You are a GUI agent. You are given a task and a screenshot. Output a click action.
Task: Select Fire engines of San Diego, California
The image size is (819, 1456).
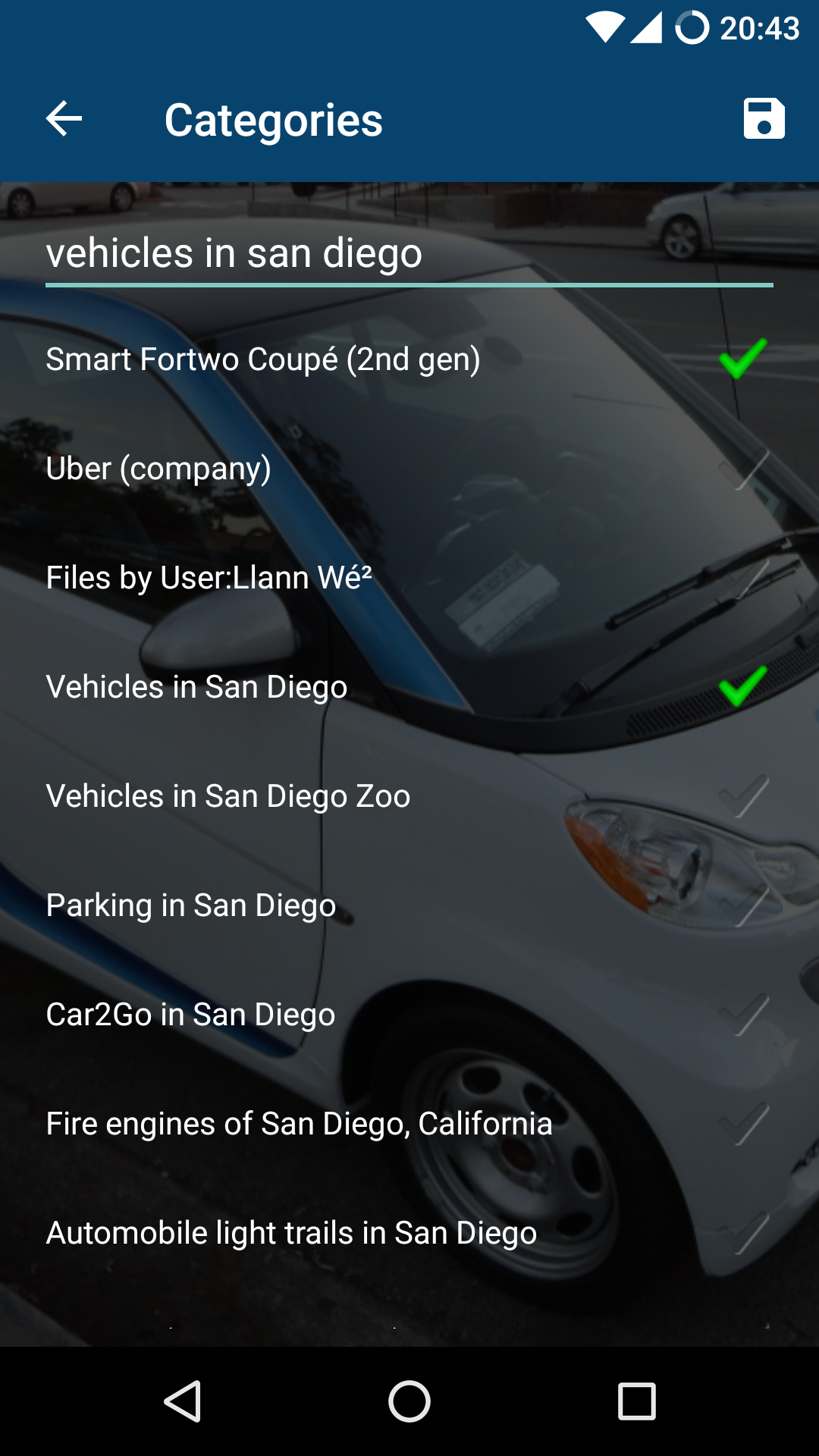click(x=743, y=1124)
